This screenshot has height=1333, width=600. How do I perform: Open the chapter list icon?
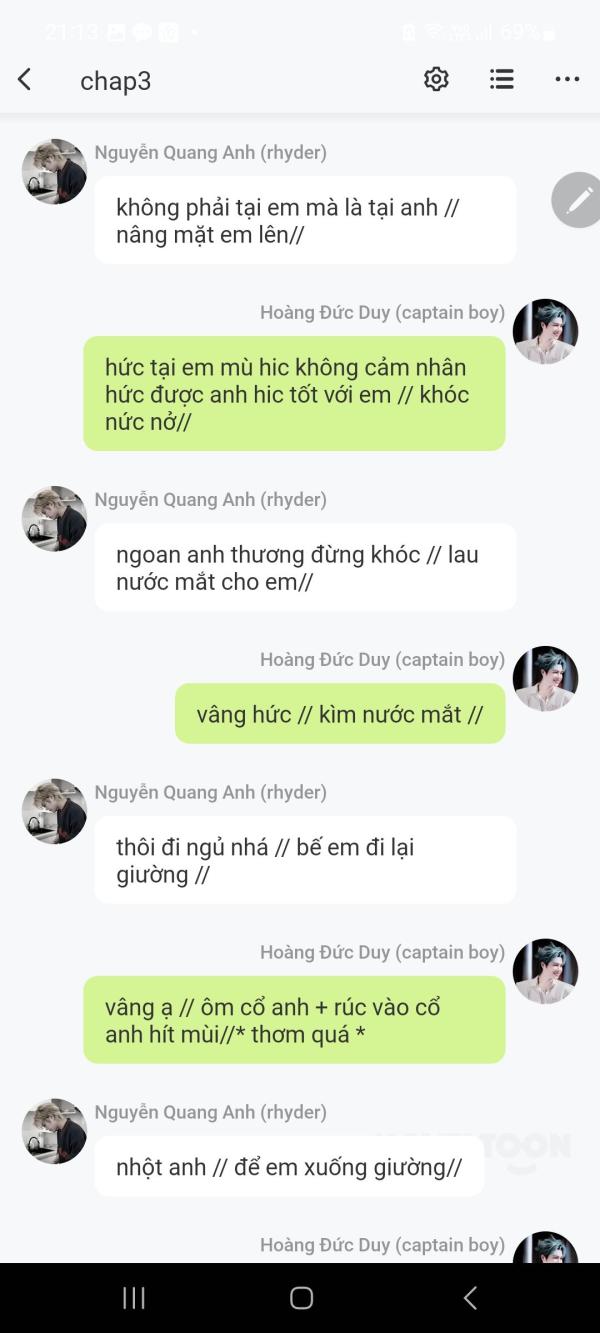click(502, 80)
